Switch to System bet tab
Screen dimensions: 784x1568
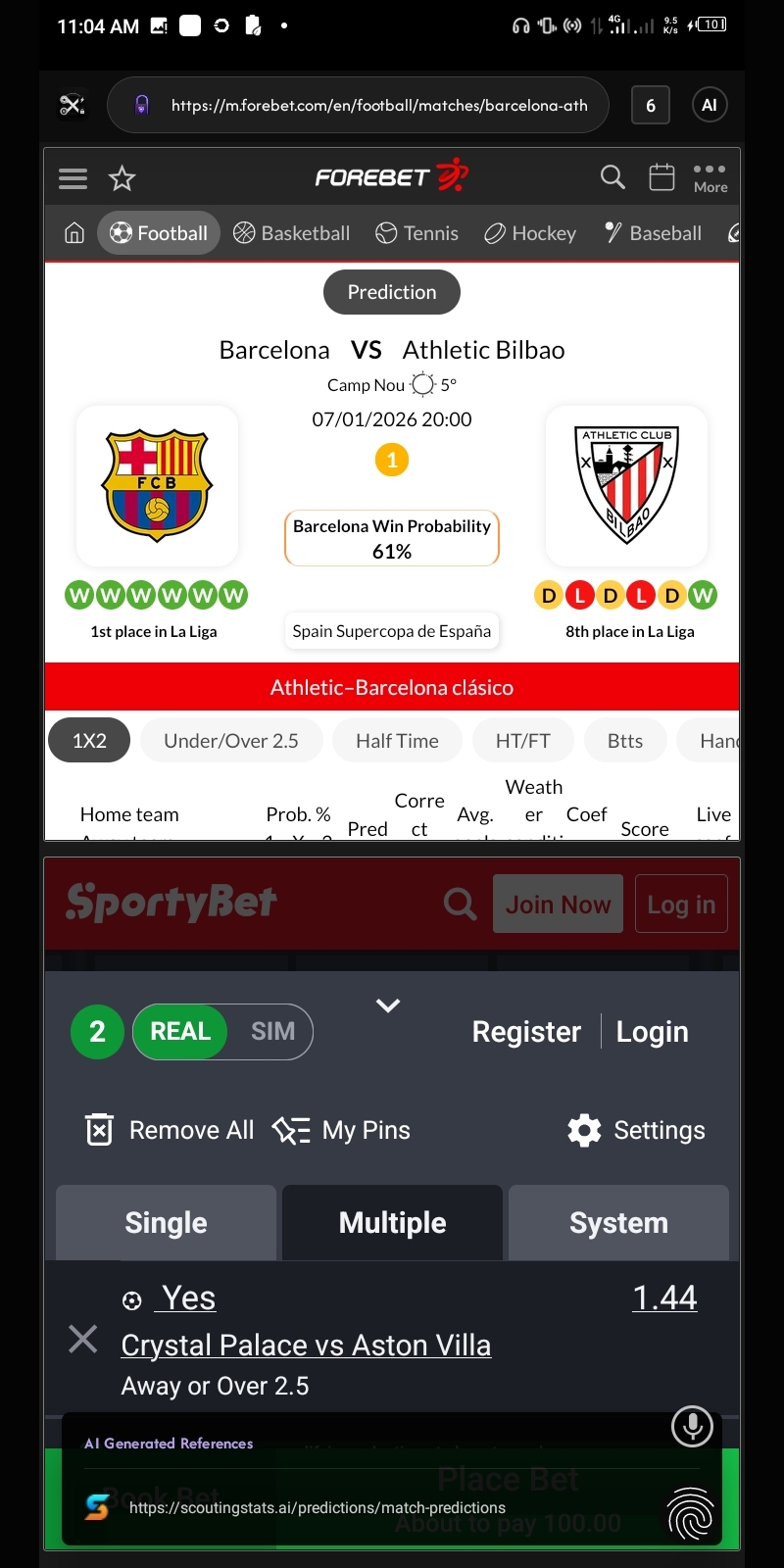[x=618, y=1222]
